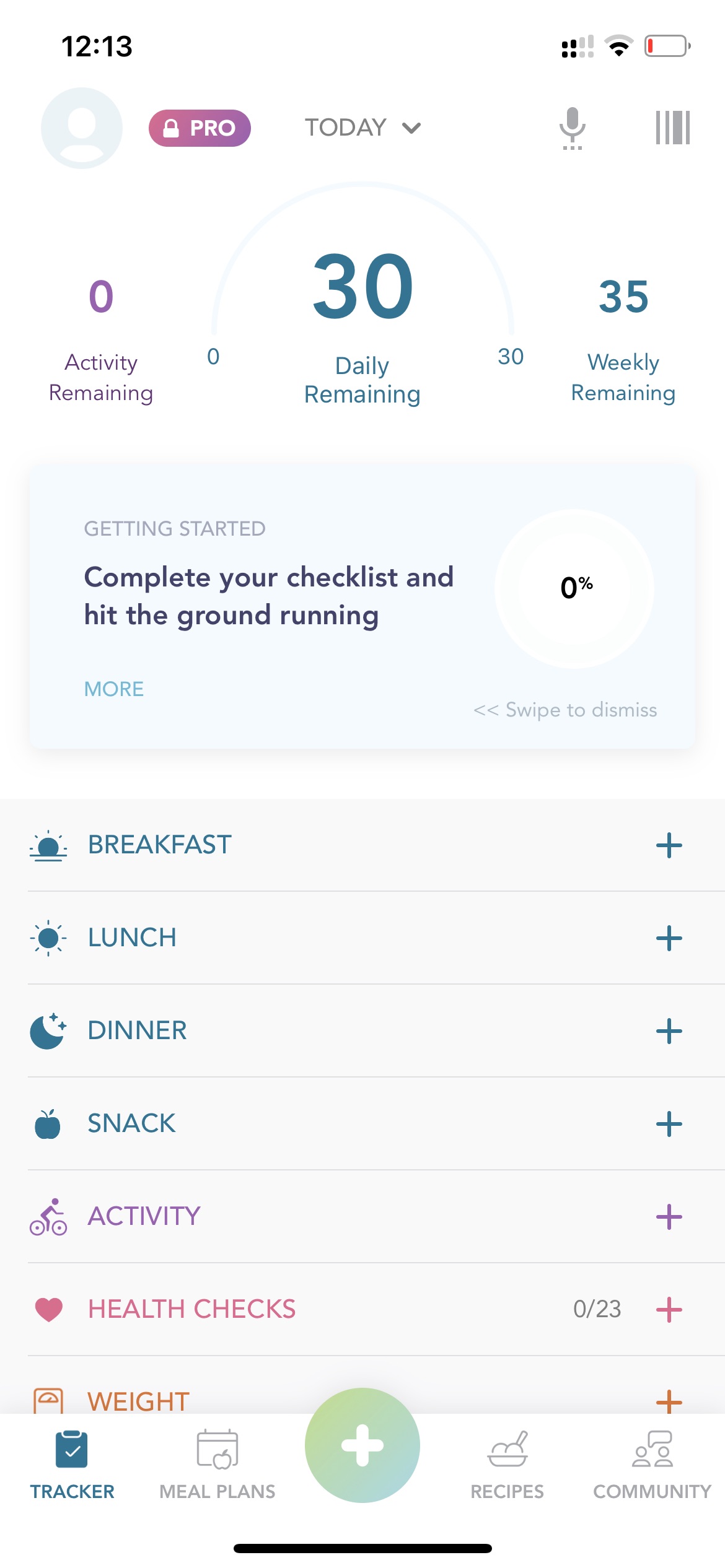This screenshot has height=1568, width=725.
Task: Add a food to Lunch
Action: point(669,938)
